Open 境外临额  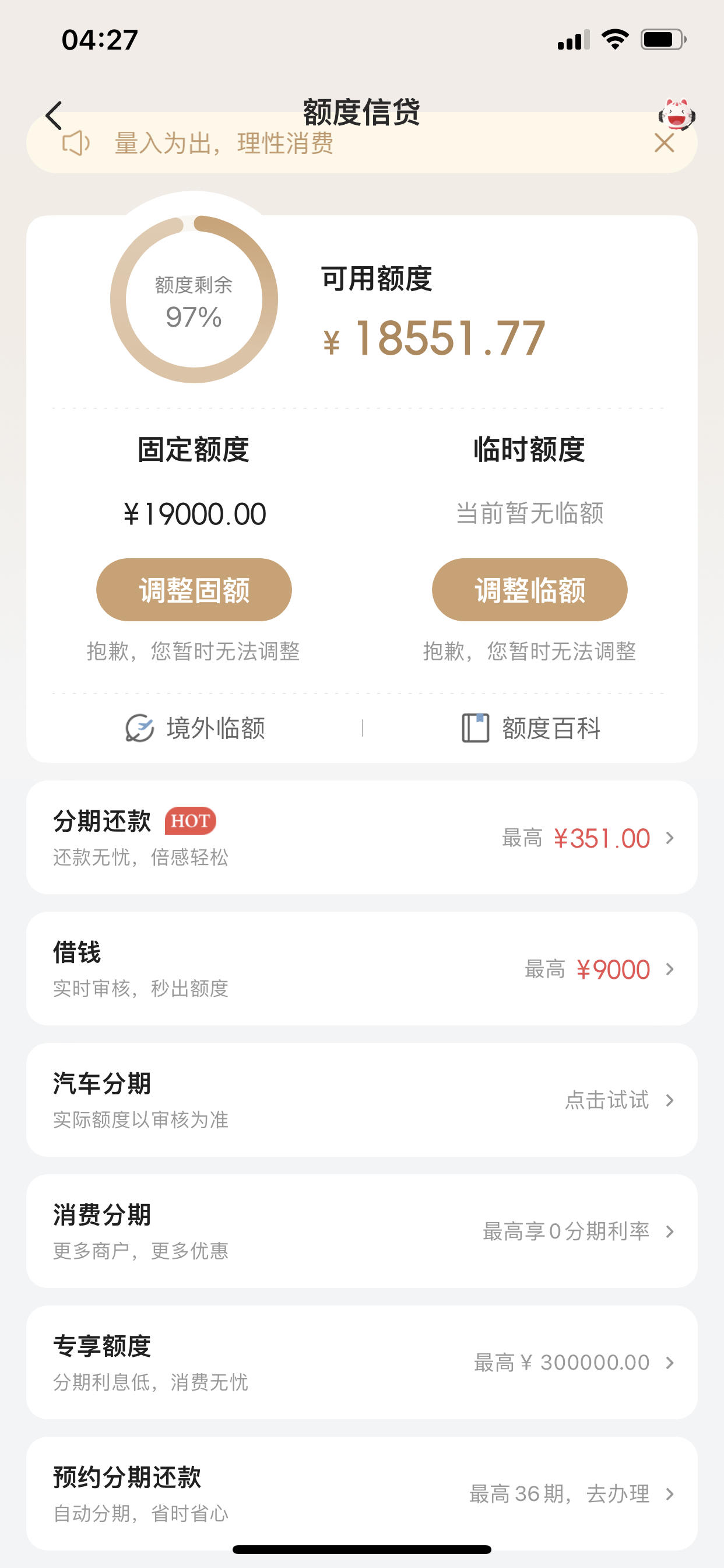(195, 728)
